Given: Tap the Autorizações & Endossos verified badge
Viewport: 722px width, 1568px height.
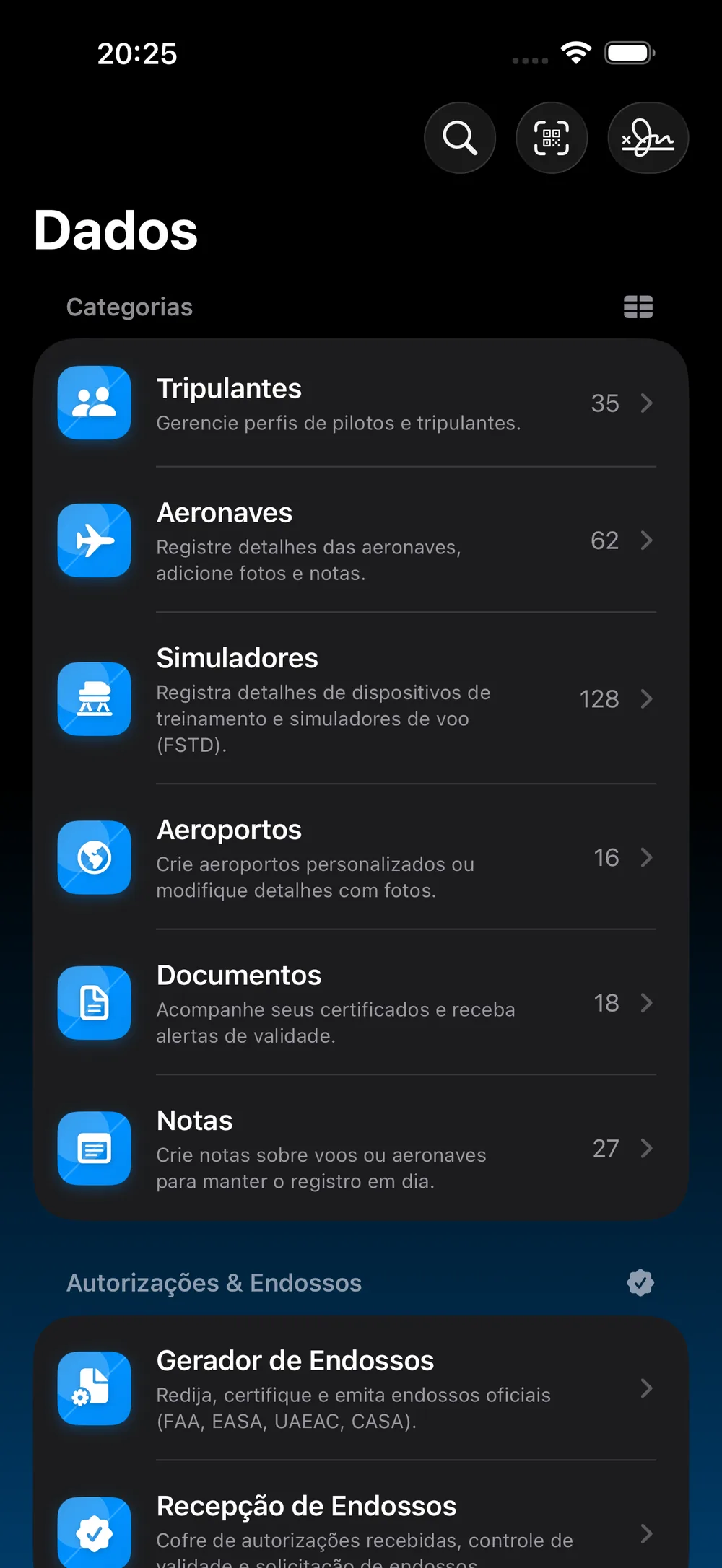Looking at the screenshot, I should pos(640,1283).
